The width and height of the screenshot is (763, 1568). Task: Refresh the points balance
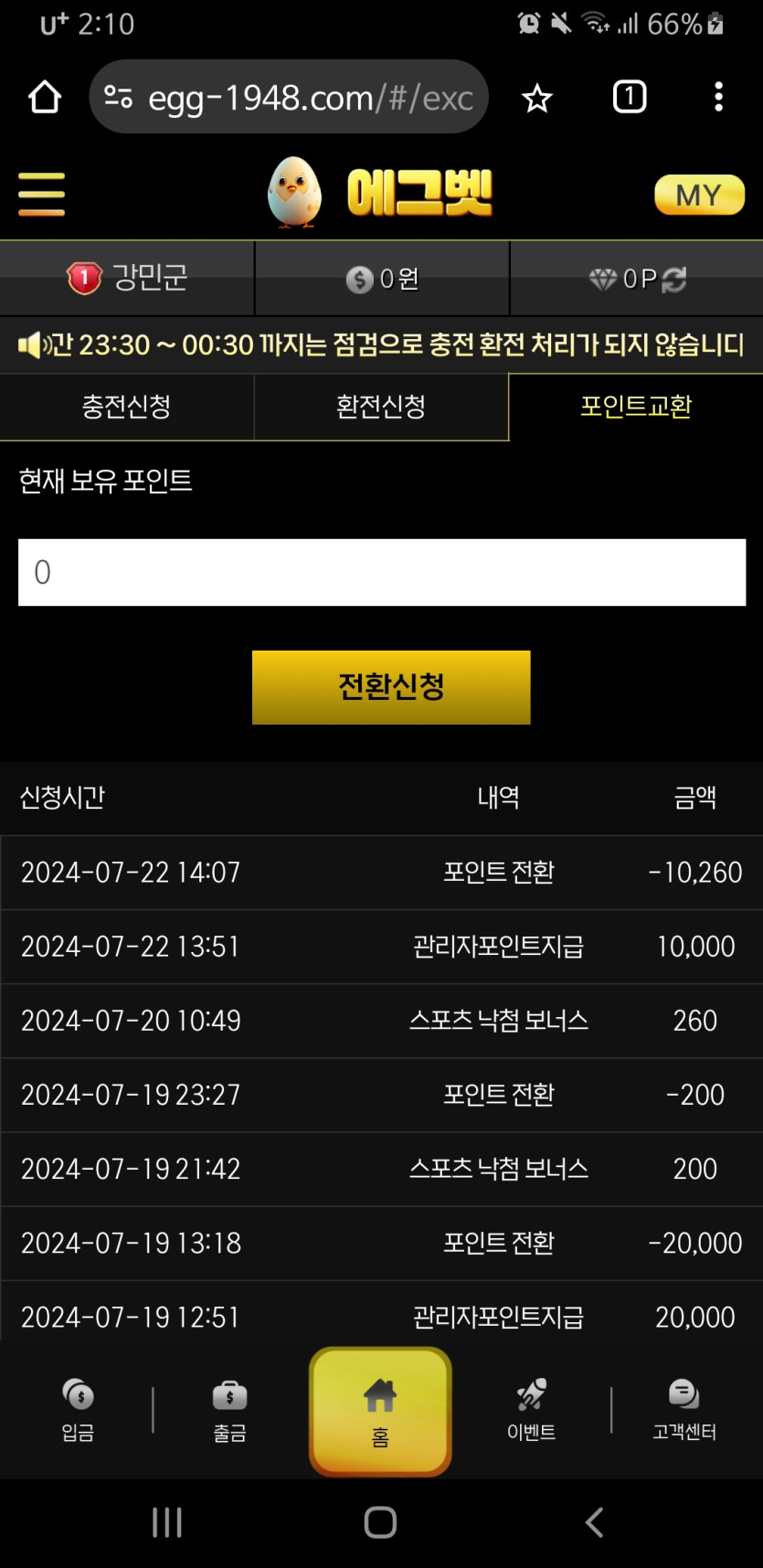[674, 280]
